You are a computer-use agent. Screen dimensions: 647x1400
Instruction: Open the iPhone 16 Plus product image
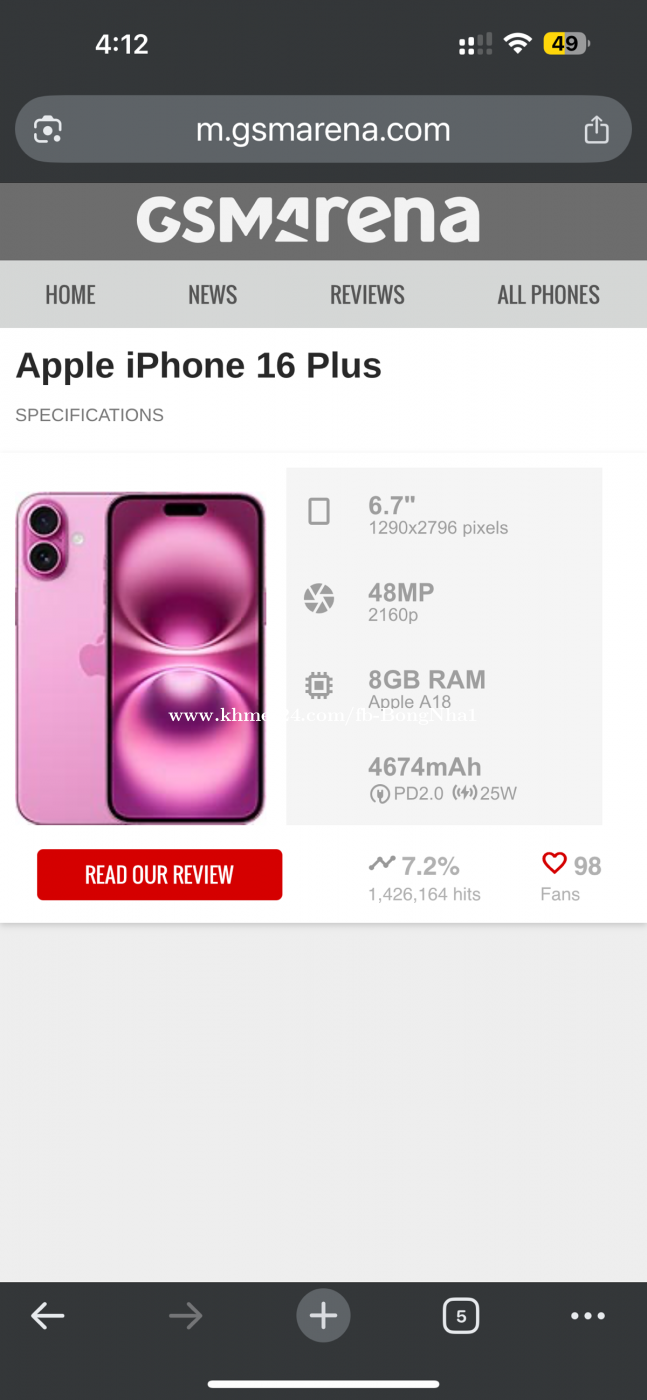[x=141, y=658]
